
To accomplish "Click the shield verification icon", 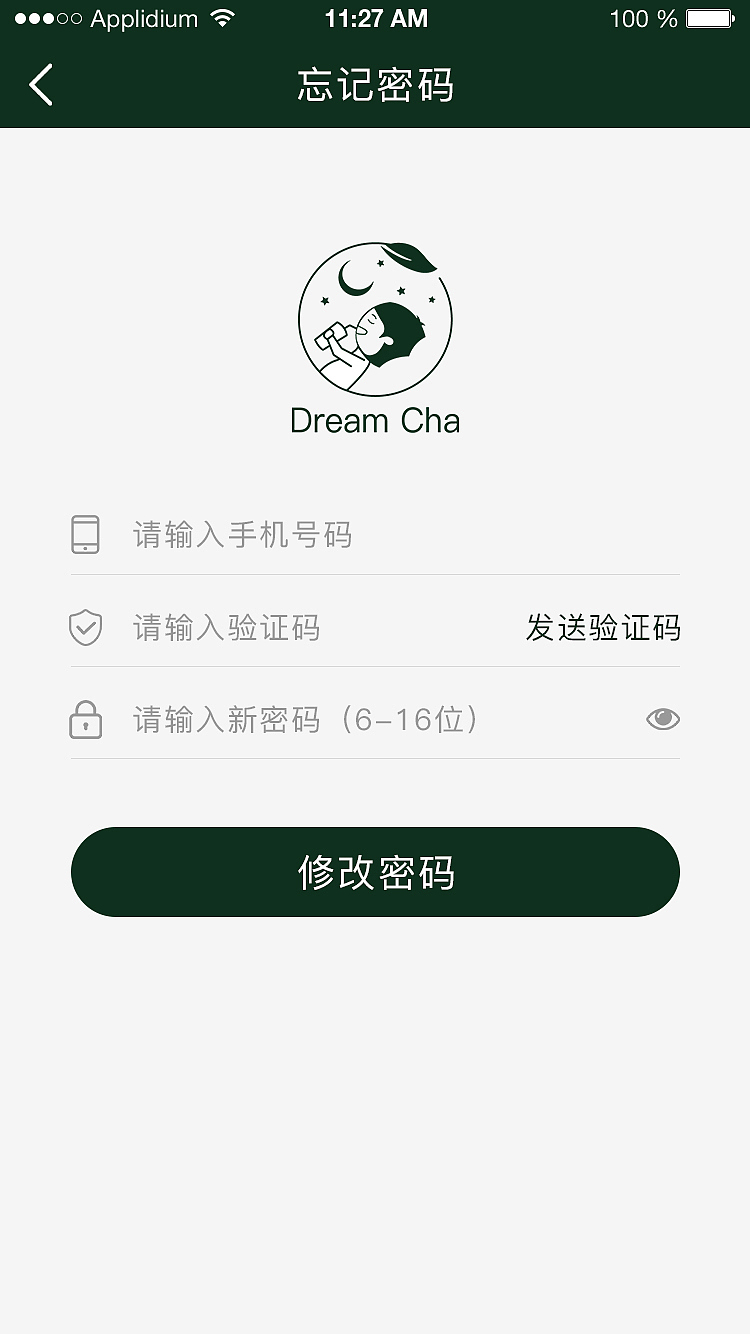I will click(86, 628).
